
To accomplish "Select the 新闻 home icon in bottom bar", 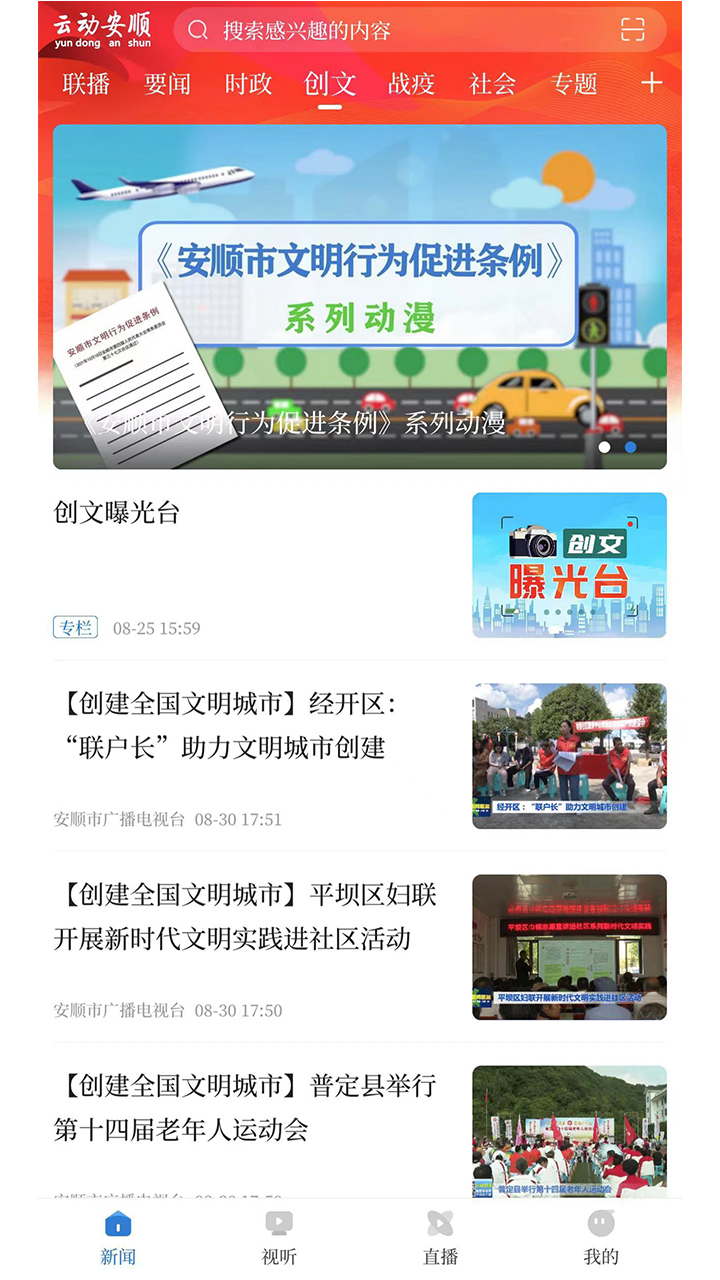I will click(117, 1221).
